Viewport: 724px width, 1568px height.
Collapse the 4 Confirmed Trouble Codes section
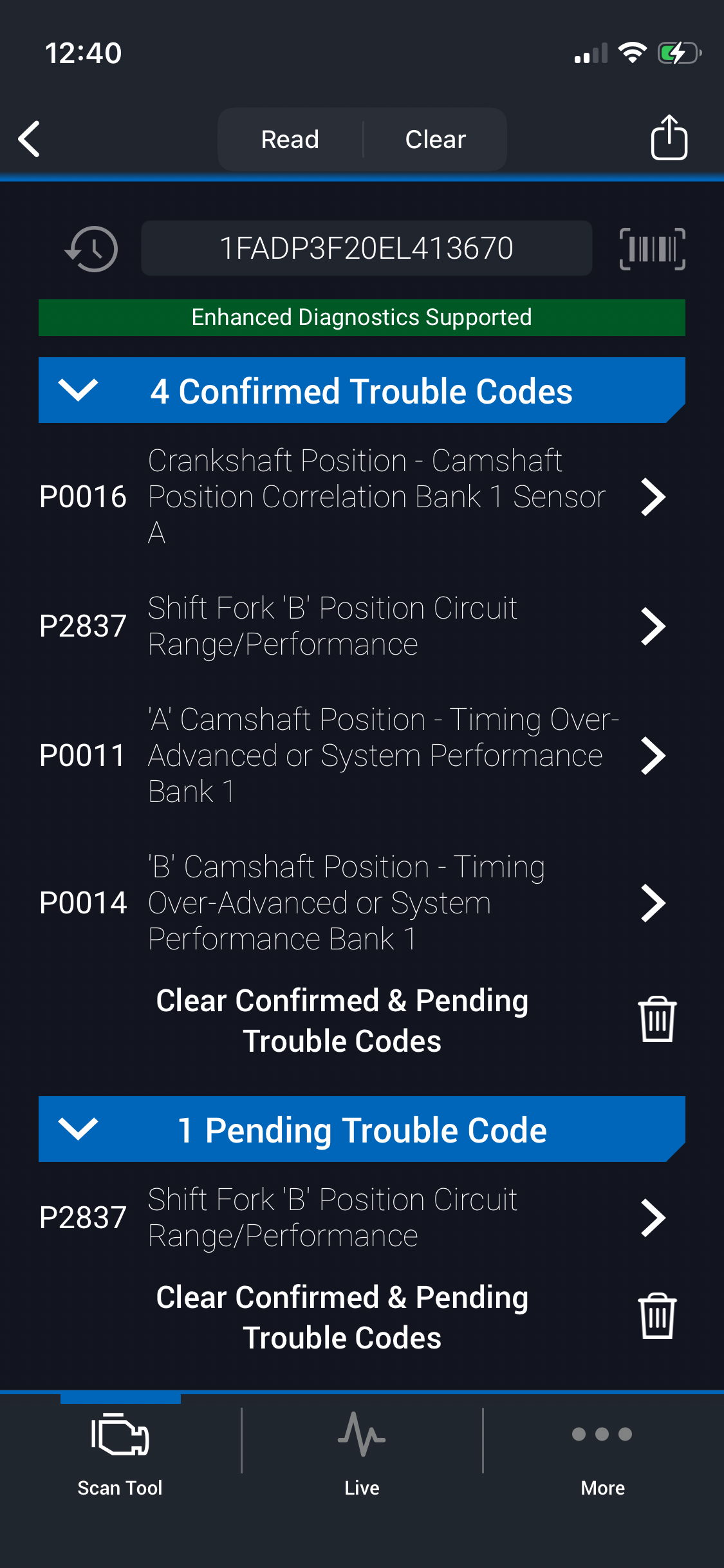[x=78, y=390]
